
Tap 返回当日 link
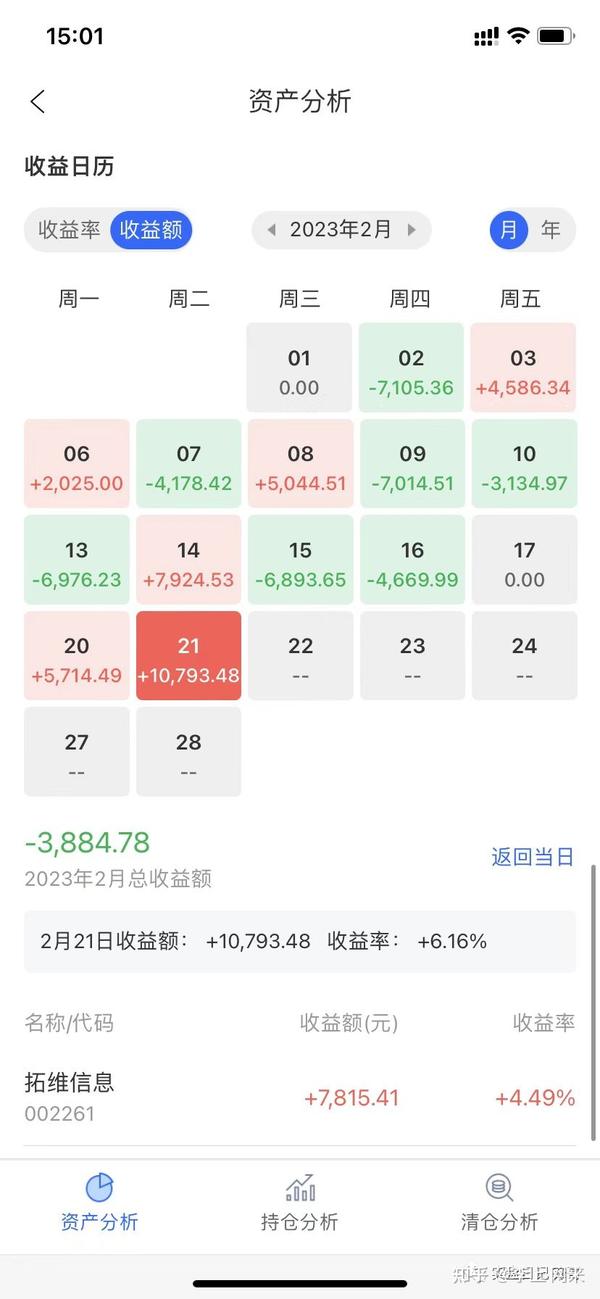[533, 857]
